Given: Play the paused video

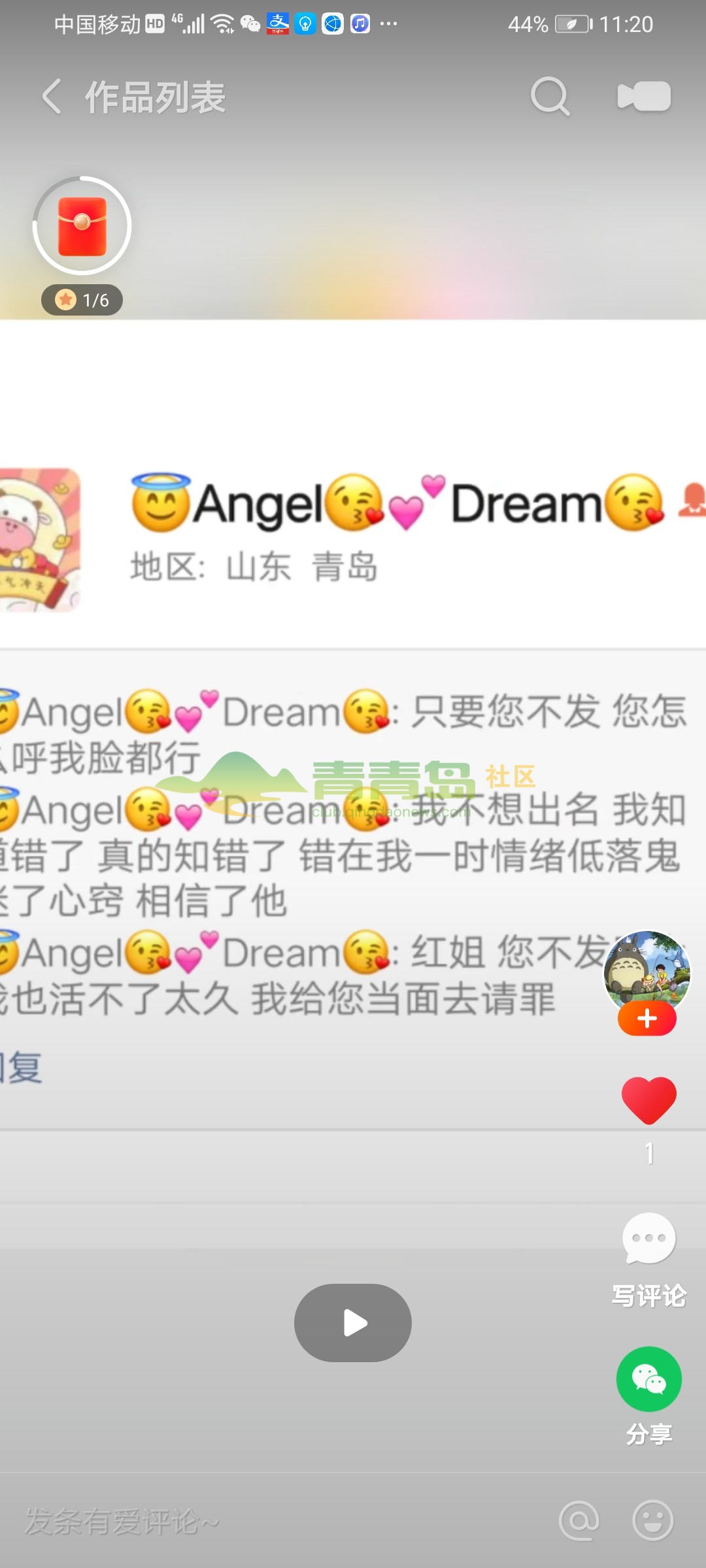Looking at the screenshot, I should (353, 1323).
